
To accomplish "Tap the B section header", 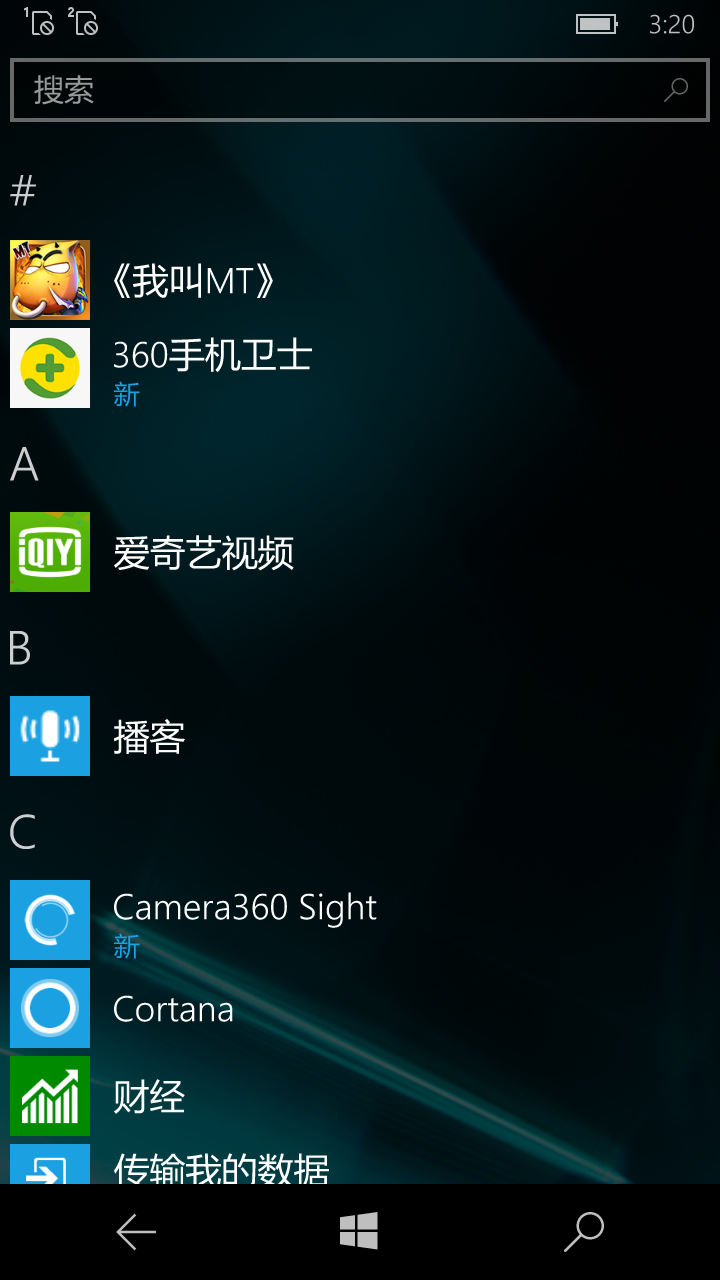I will [x=21, y=648].
